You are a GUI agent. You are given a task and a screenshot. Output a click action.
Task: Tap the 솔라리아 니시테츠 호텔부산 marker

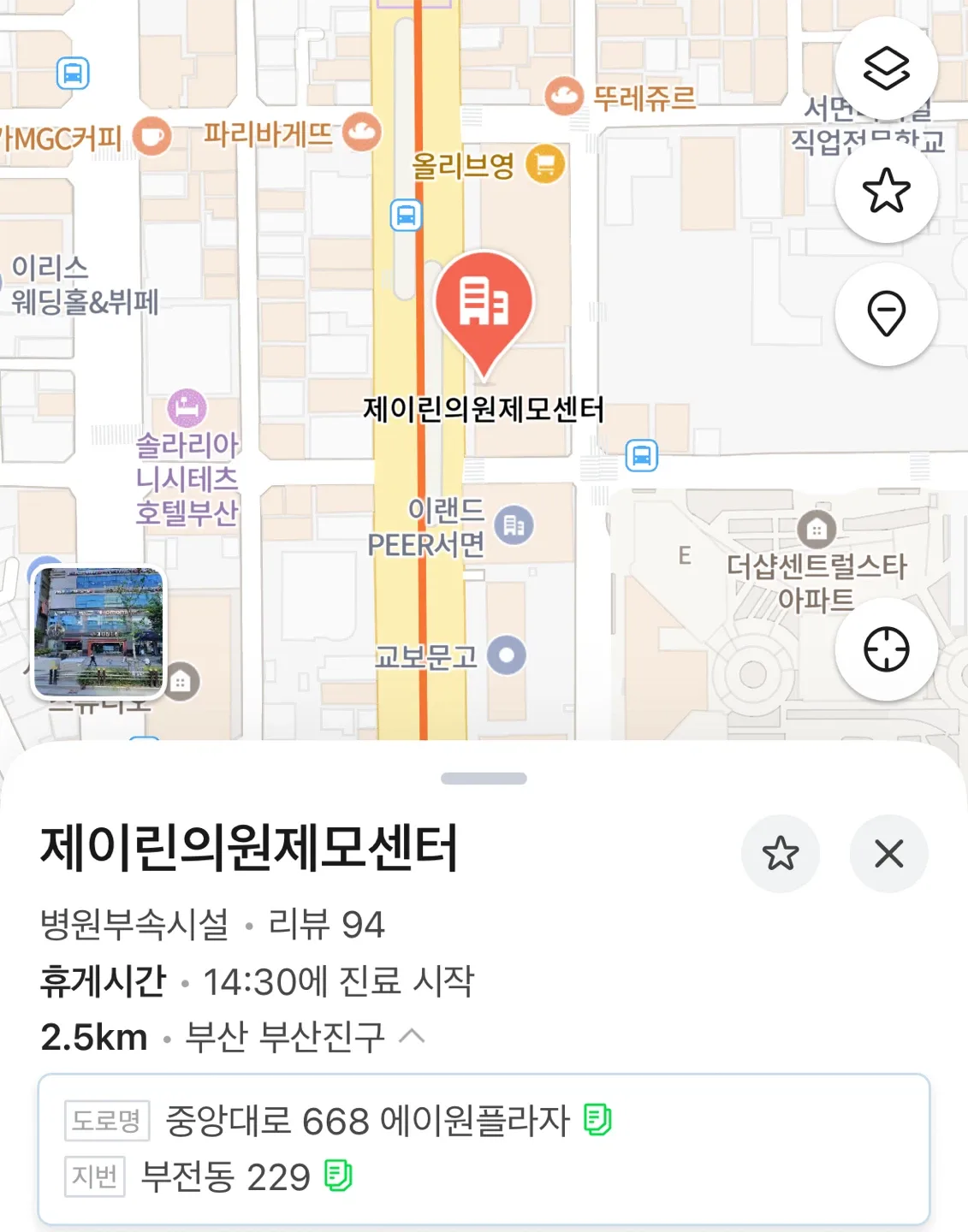point(187,408)
